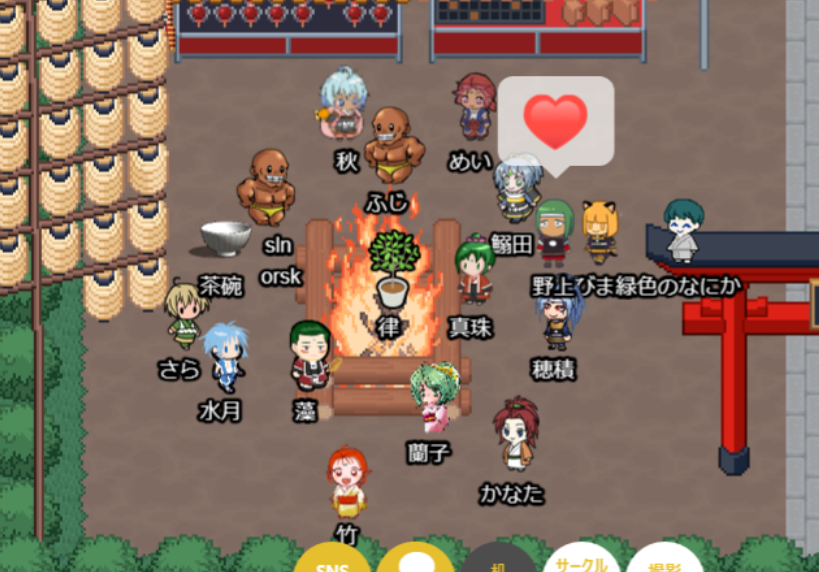Open the chat speech bubble button
This screenshot has height=572, width=819.
click(x=416, y=560)
